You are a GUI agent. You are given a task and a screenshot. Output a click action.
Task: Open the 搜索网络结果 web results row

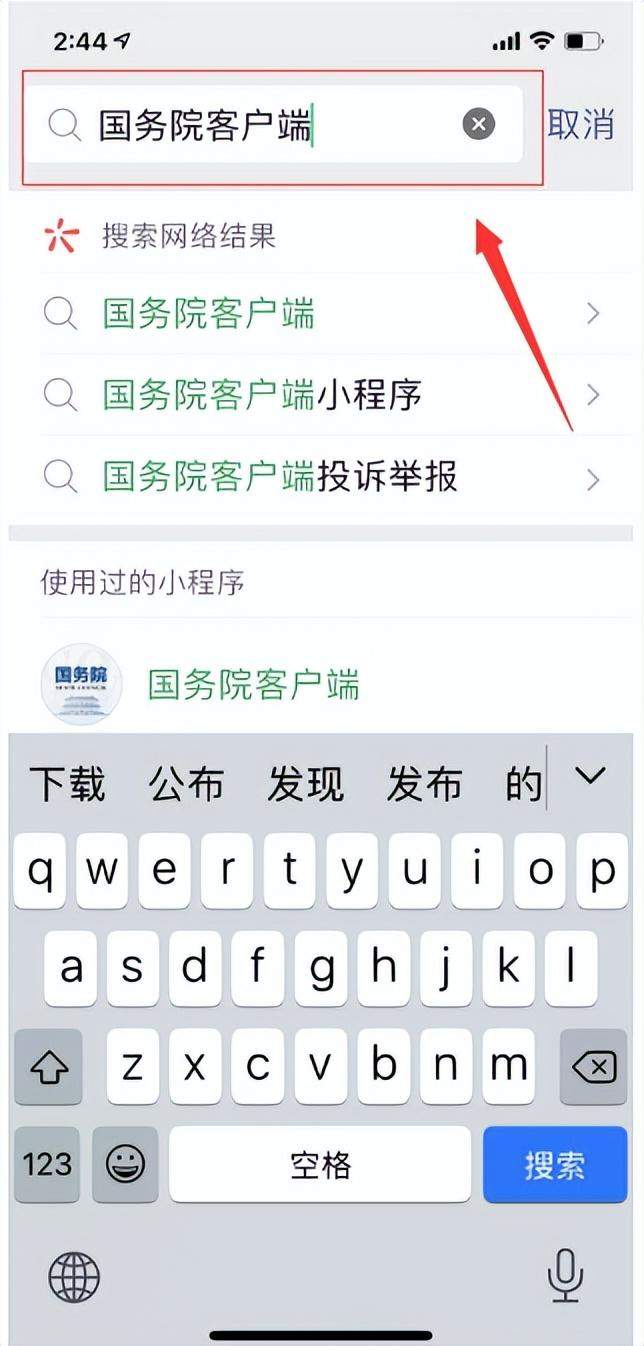coord(188,237)
